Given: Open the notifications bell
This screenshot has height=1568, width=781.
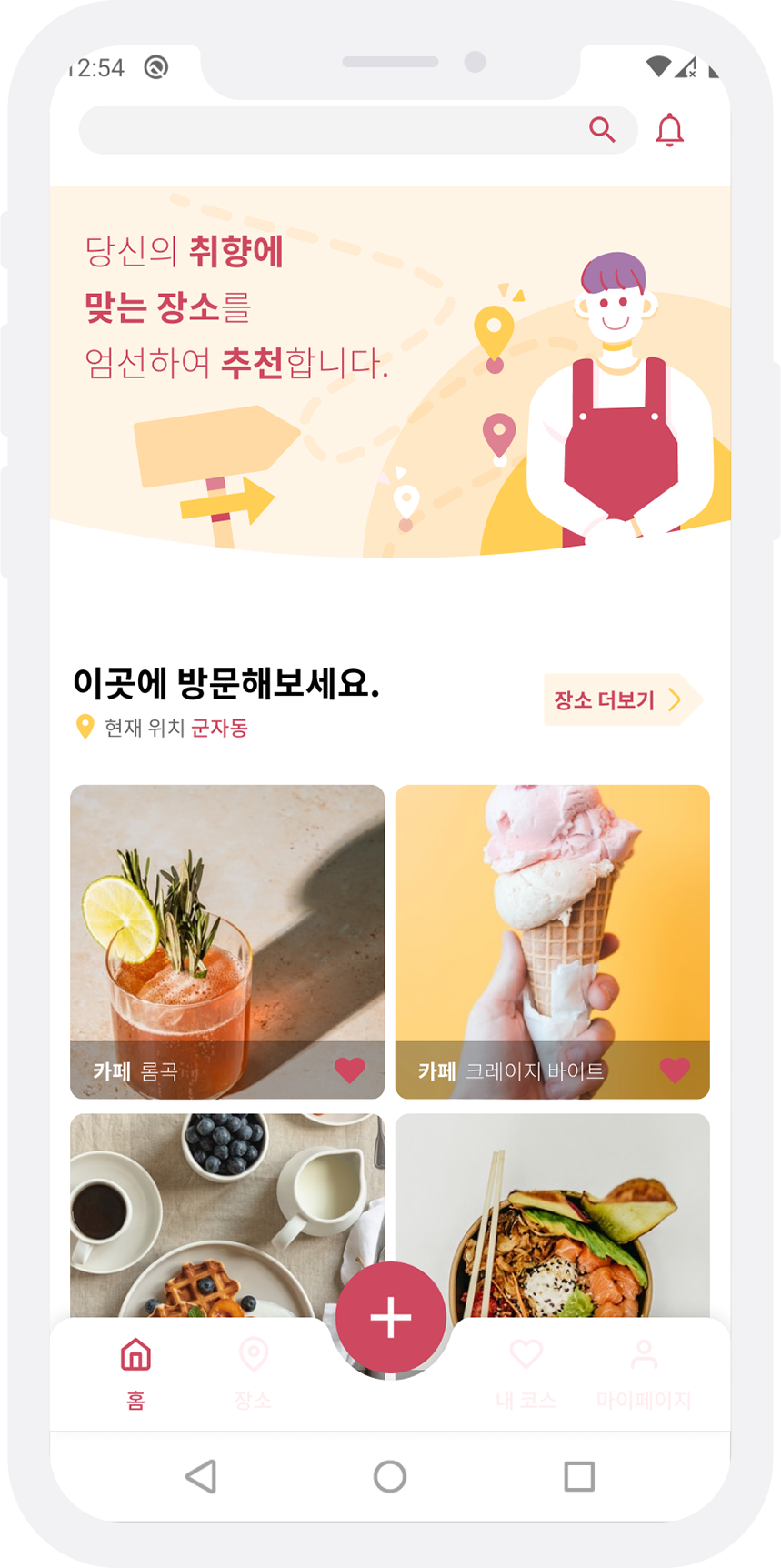Looking at the screenshot, I should [670, 130].
